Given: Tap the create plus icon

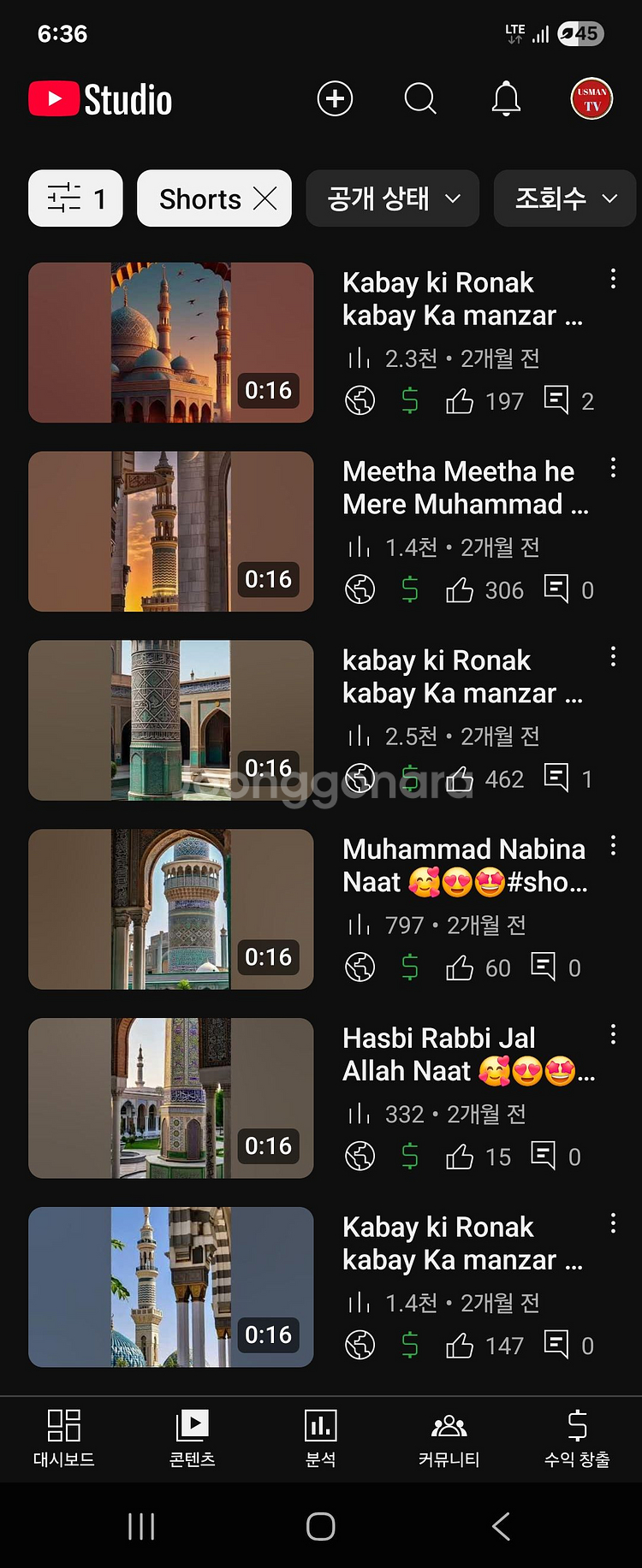Looking at the screenshot, I should coord(335,99).
